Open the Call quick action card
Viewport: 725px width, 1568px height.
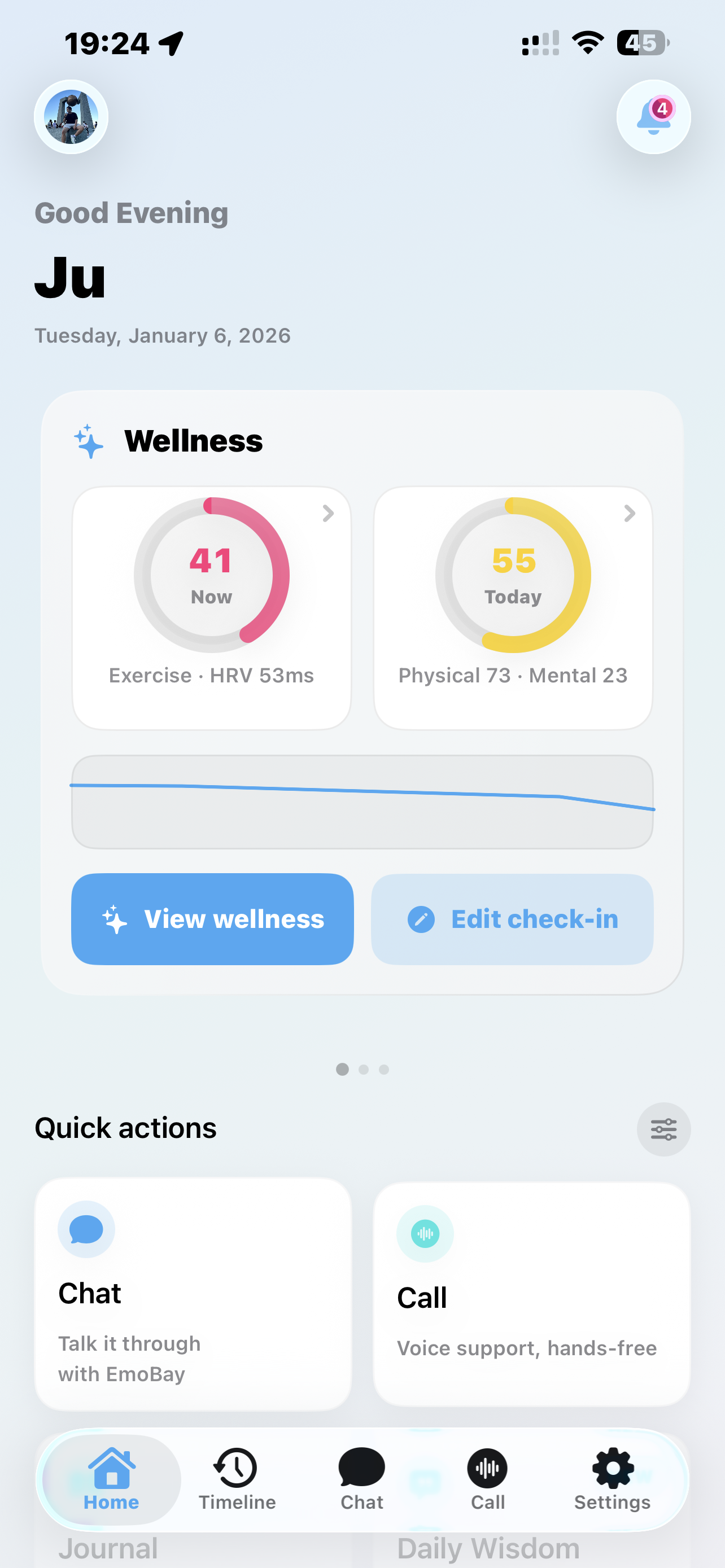531,1294
